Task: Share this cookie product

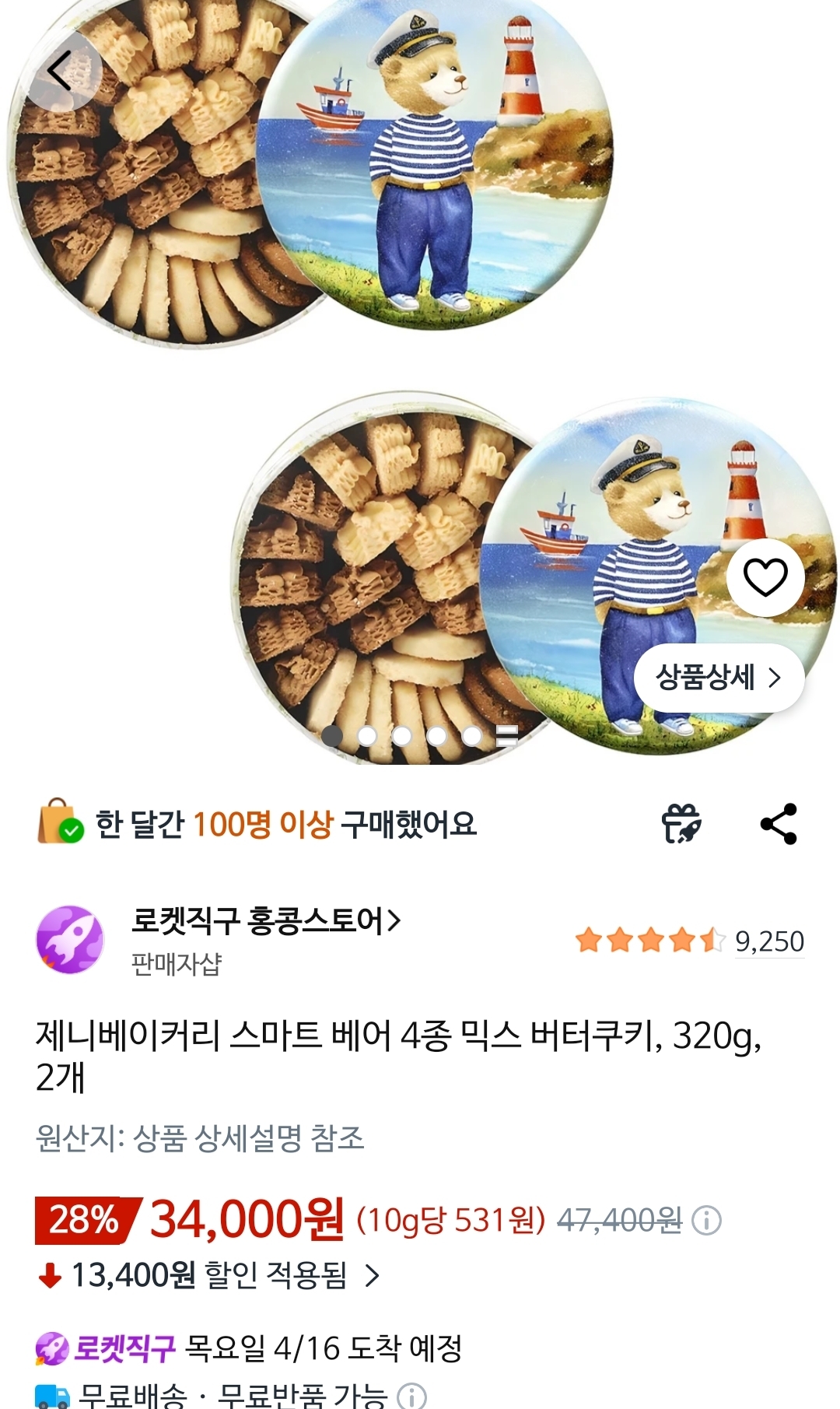Action: click(779, 824)
